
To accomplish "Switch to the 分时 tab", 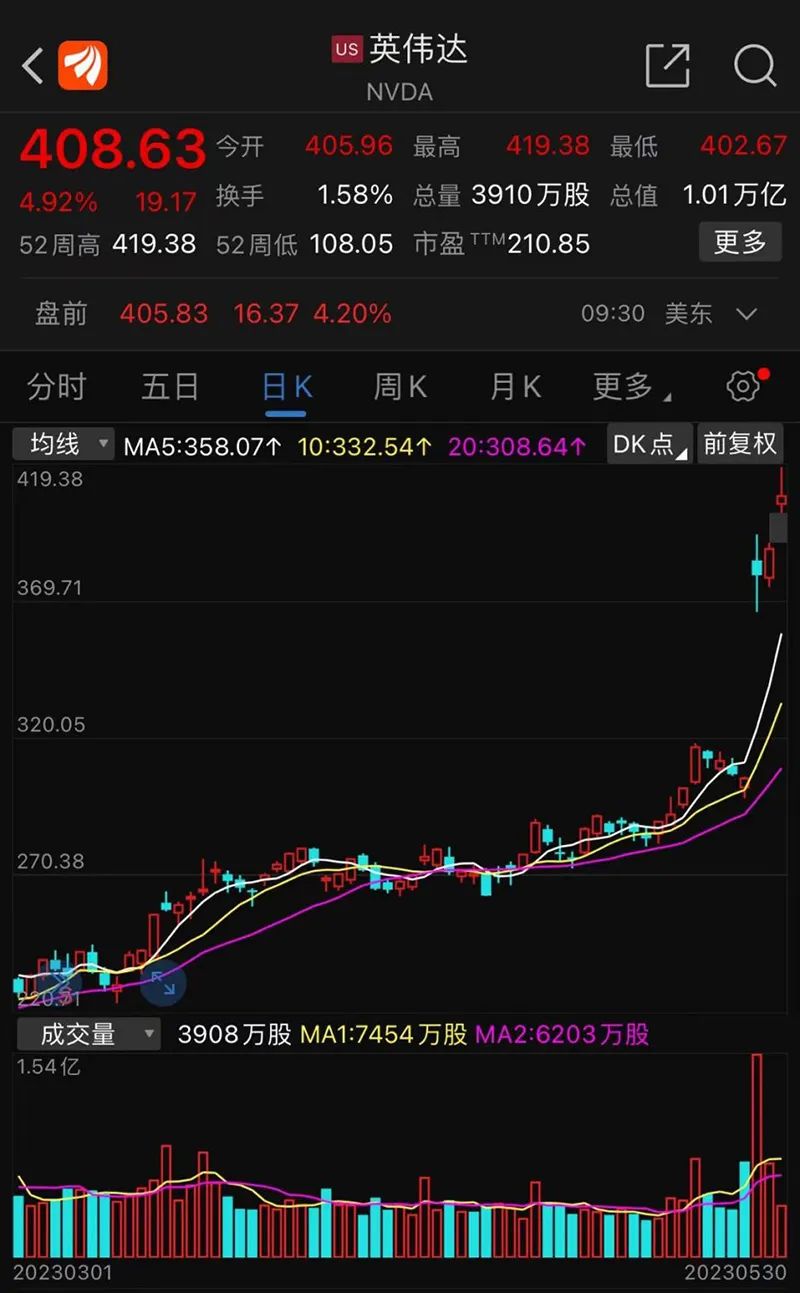I will pyautogui.click(x=55, y=386).
